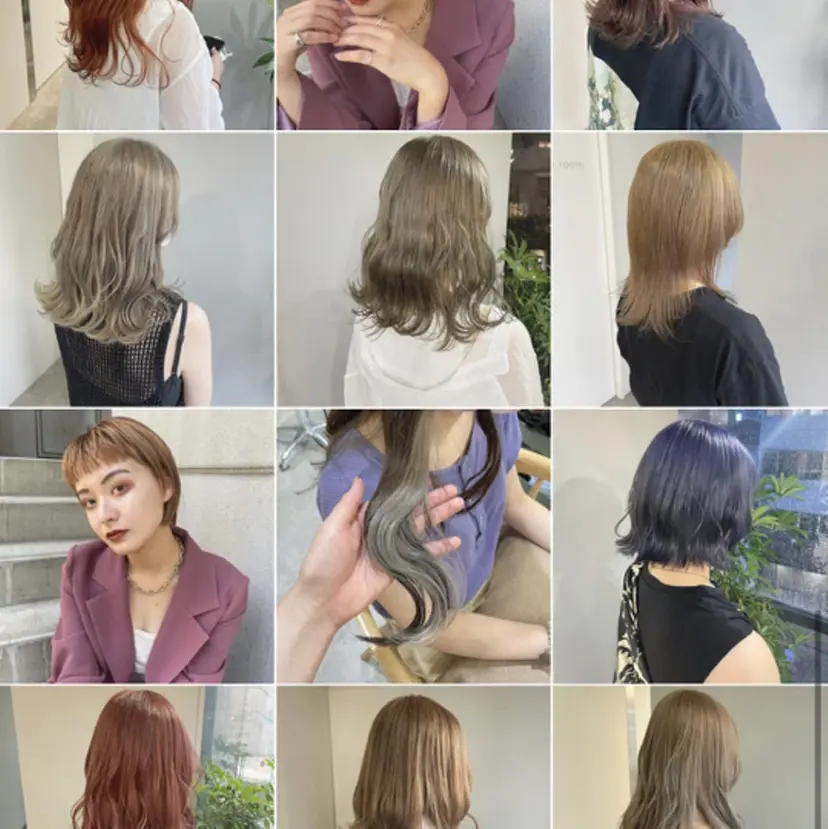The width and height of the screenshot is (828, 829).
Task: Open the straight blonde hair black tee post
Action: (689, 270)
